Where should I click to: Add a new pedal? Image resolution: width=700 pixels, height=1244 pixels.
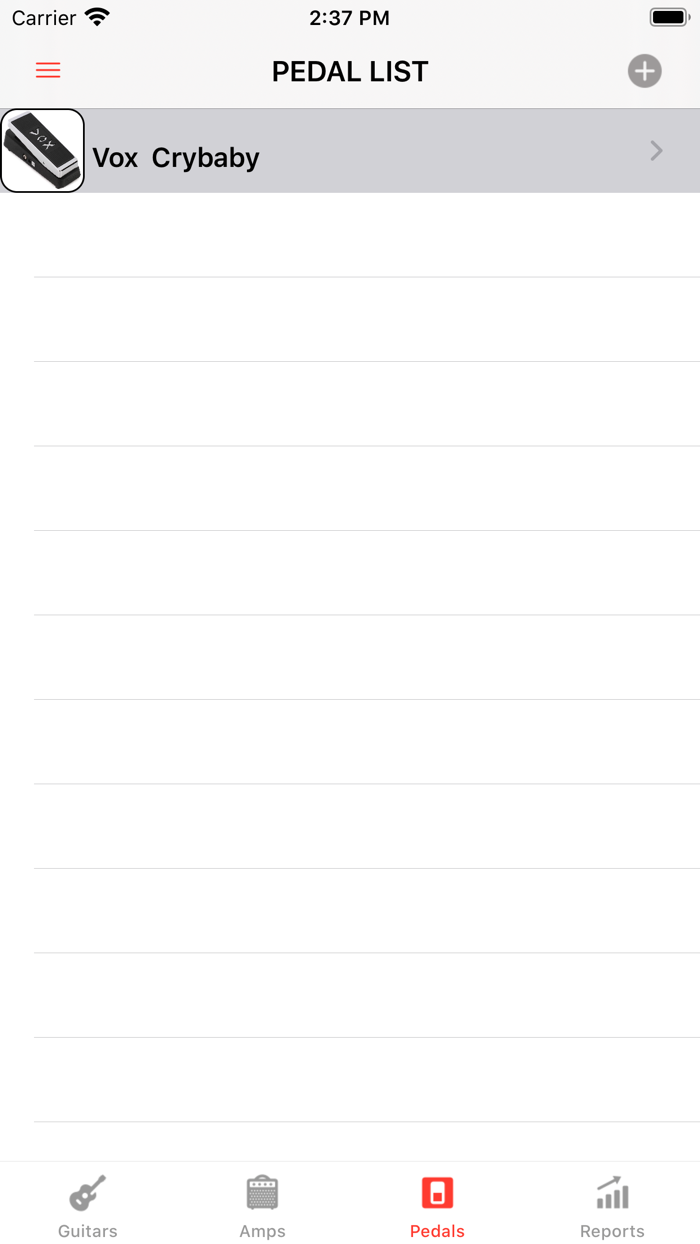tap(644, 71)
